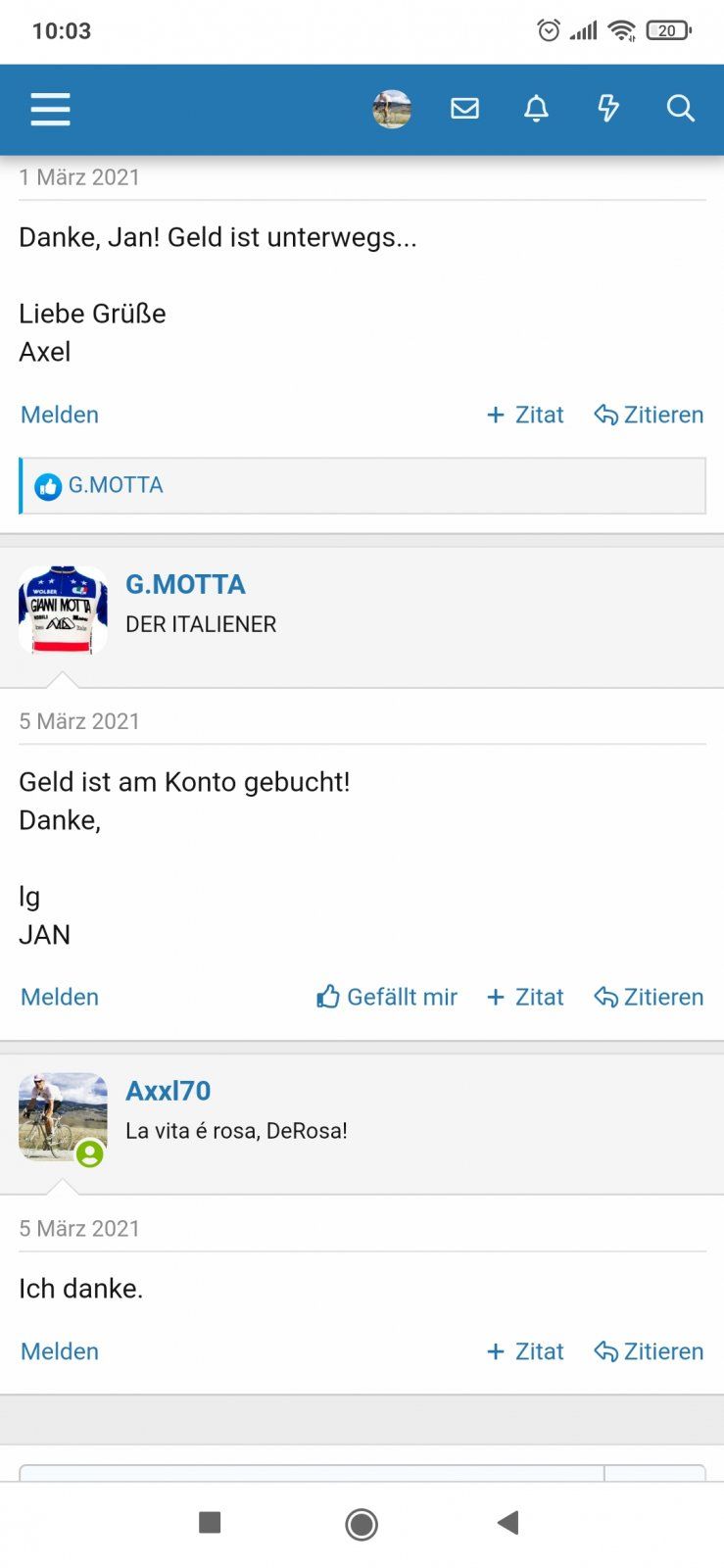Open G.MOTTA in the likes bar
This screenshot has width=724, height=1568.
click(x=115, y=485)
